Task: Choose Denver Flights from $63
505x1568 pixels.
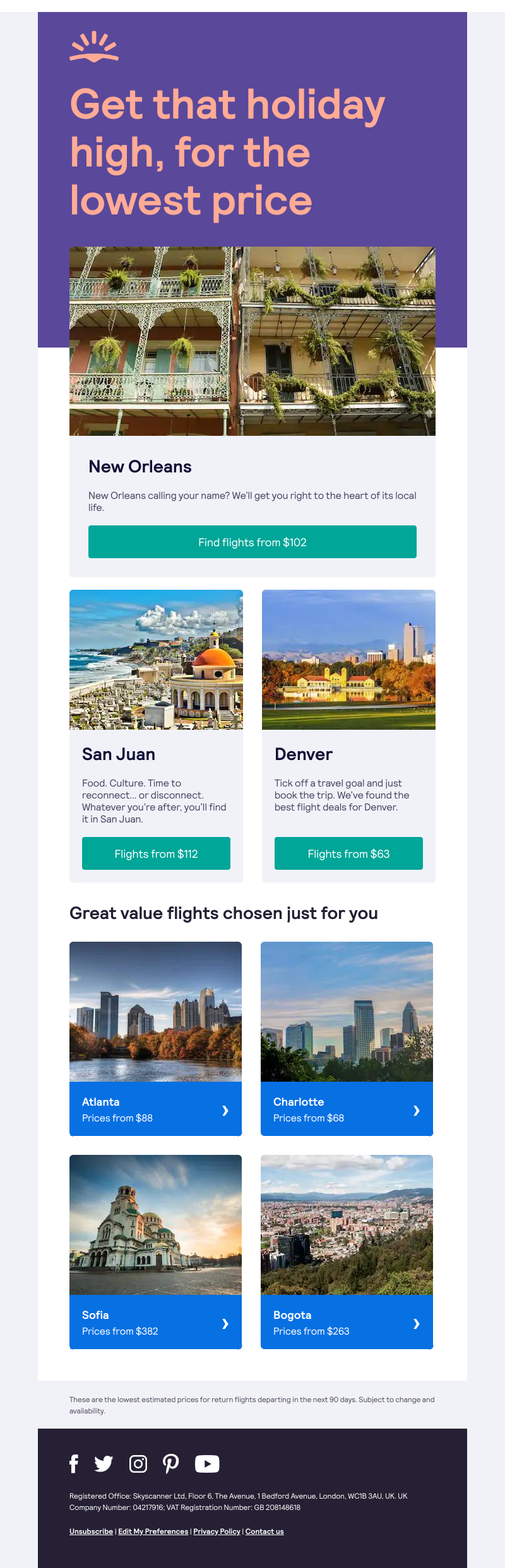Action: [x=348, y=853]
